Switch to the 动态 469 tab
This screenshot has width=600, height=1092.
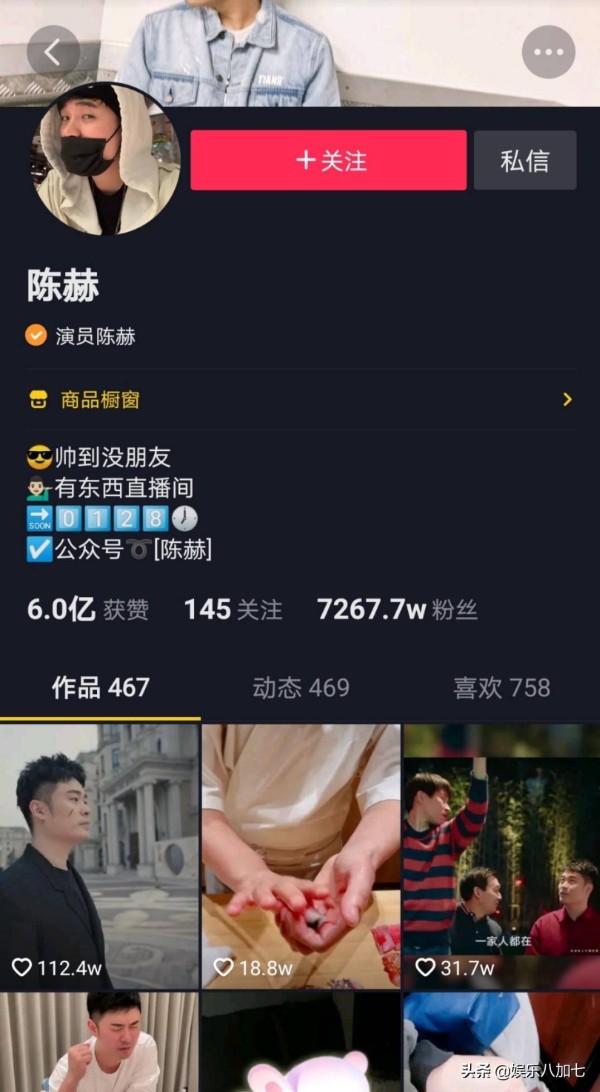tap(301, 688)
